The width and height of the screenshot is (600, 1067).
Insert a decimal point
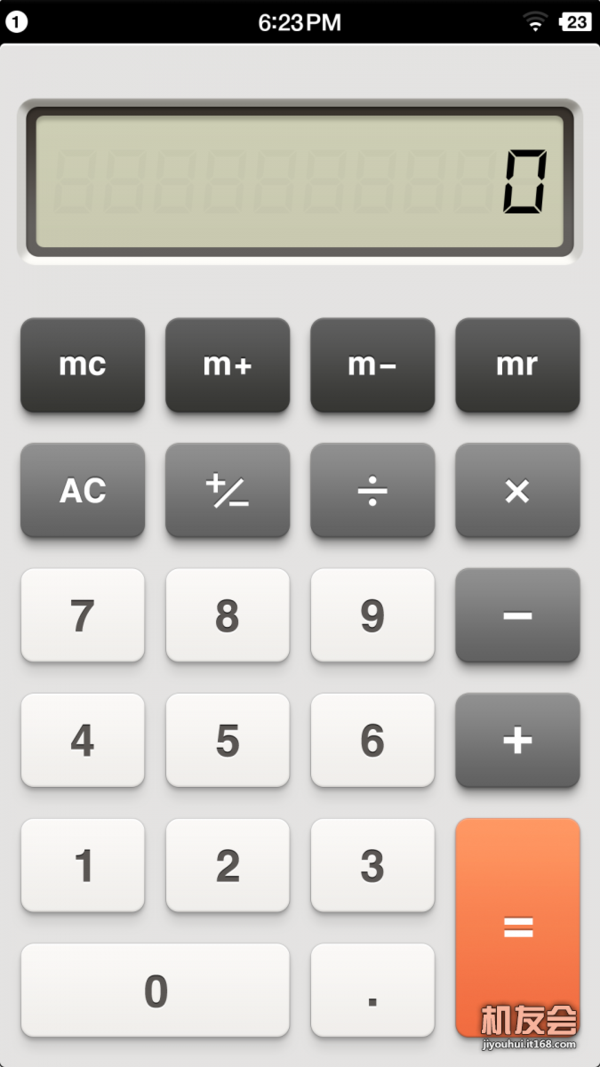372,990
